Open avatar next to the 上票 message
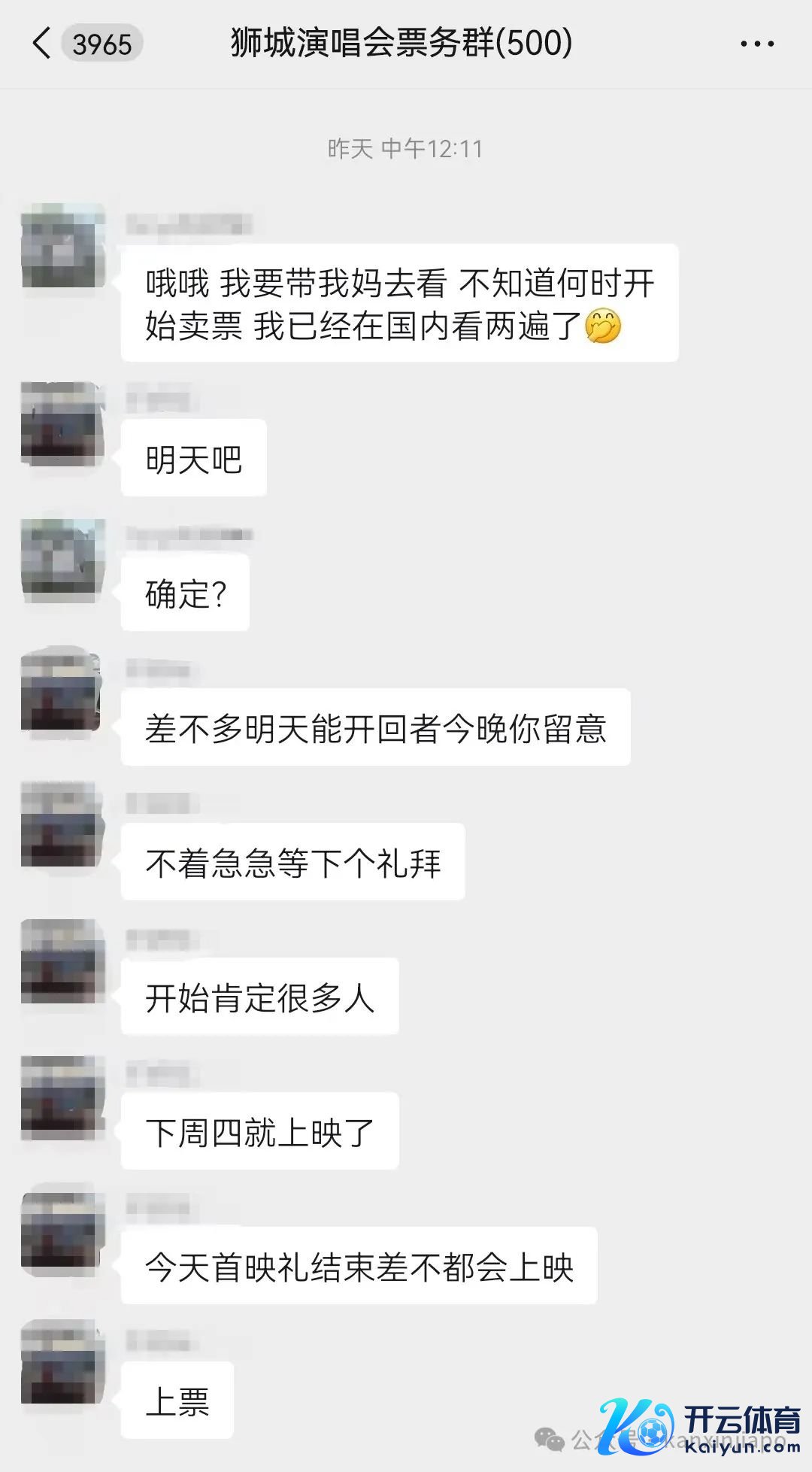Image resolution: width=812 pixels, height=1472 pixels. click(62, 1363)
